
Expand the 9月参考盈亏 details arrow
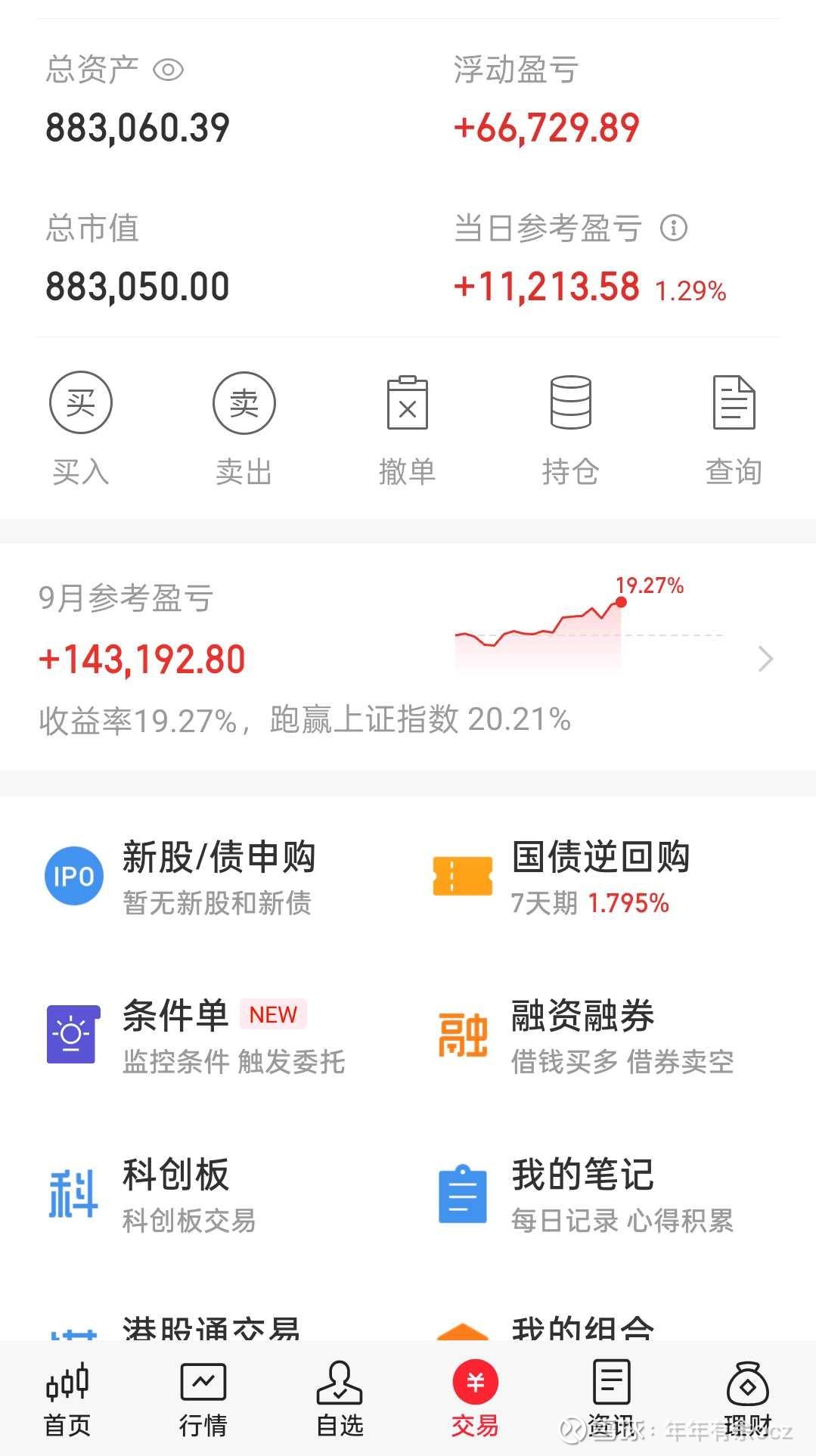point(765,659)
